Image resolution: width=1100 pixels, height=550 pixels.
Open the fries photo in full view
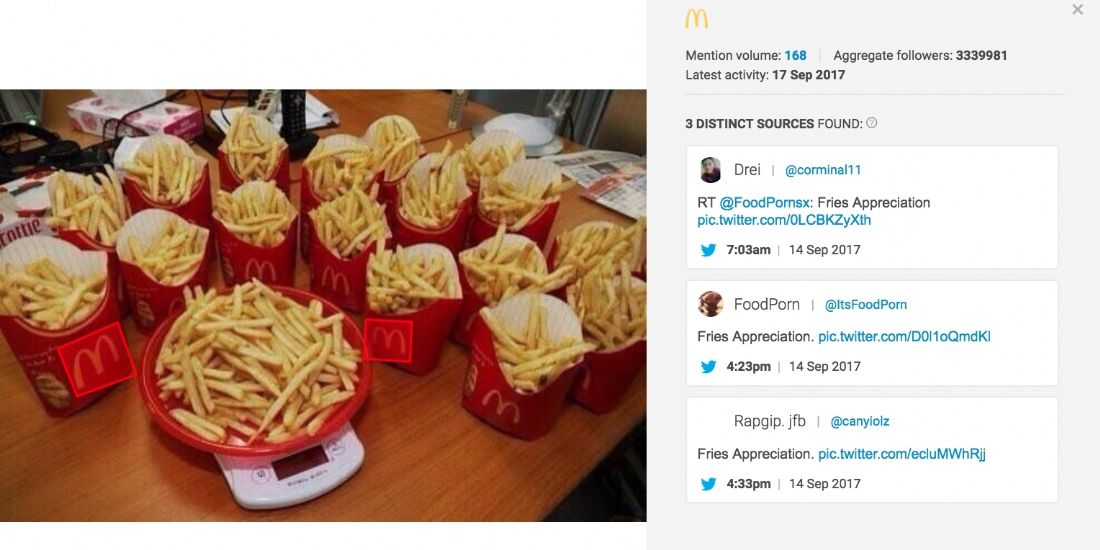(323, 305)
